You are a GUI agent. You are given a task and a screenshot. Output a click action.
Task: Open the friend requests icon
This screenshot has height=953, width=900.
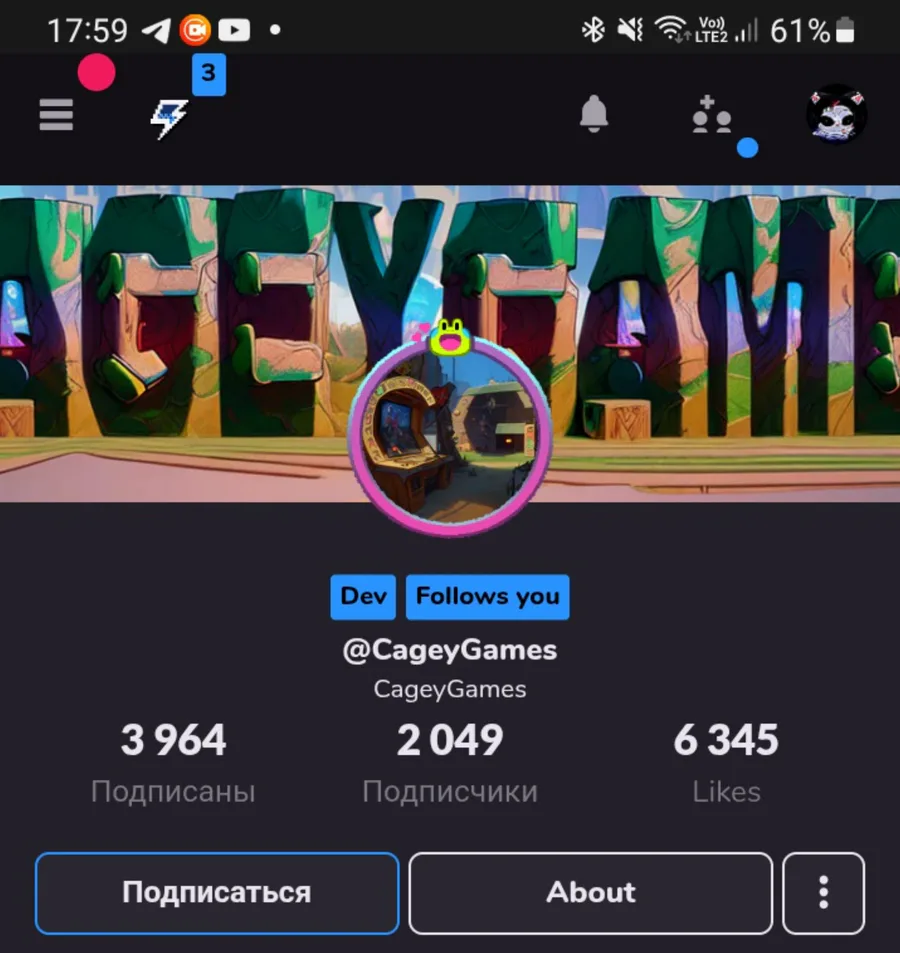click(712, 116)
